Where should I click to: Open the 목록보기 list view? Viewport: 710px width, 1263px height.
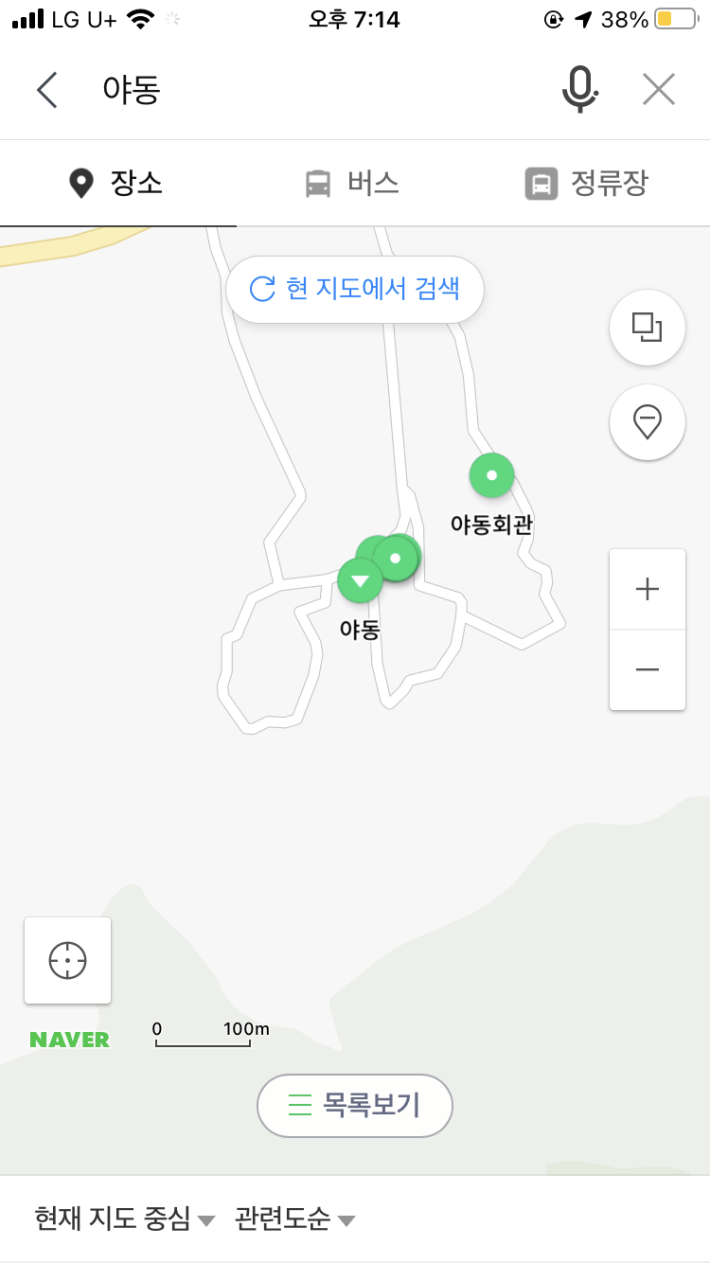355,1105
